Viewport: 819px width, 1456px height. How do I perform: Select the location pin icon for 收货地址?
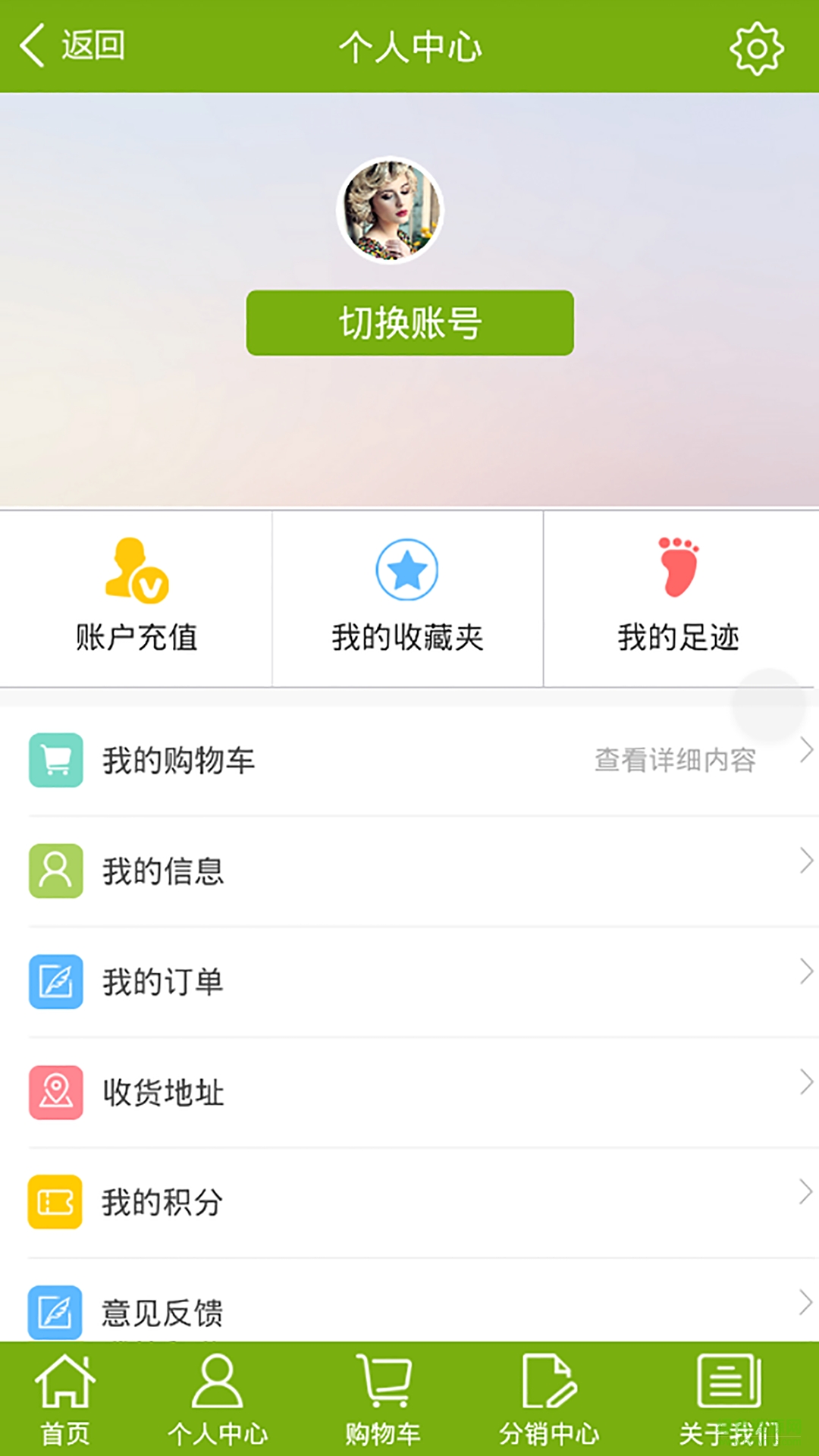pyautogui.click(x=55, y=1092)
